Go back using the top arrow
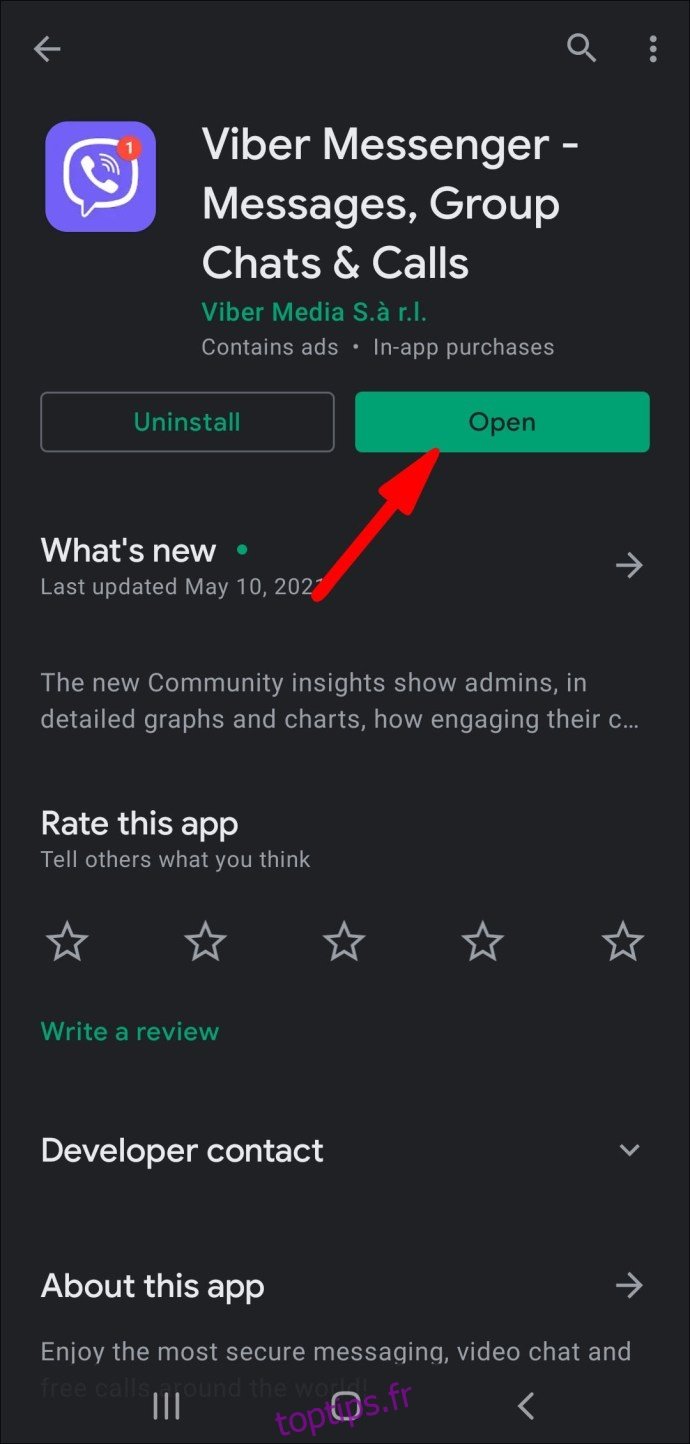The width and height of the screenshot is (690, 1444). 47,49
